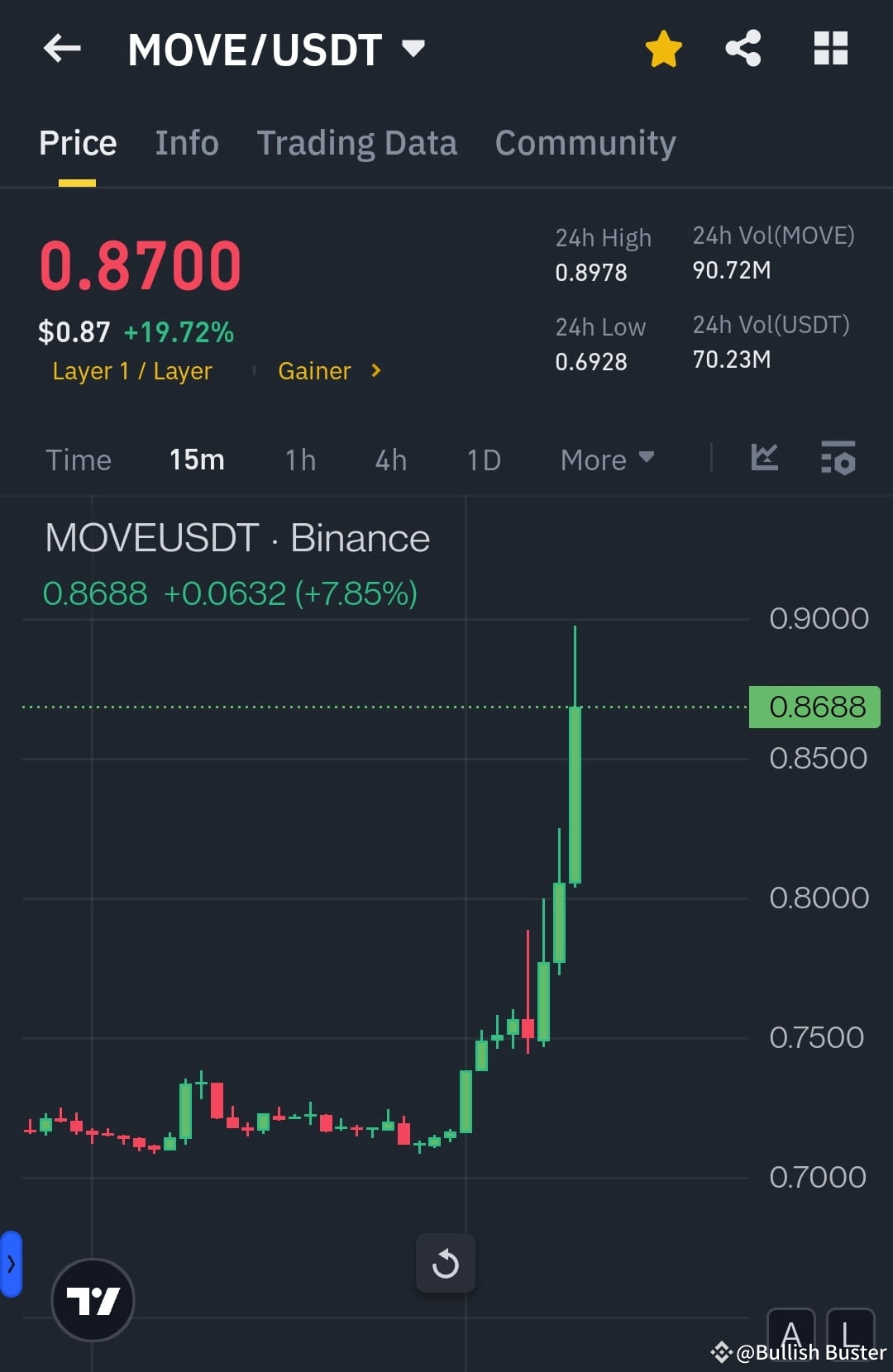Expand the MOVE/USDT pair selector

tap(414, 48)
